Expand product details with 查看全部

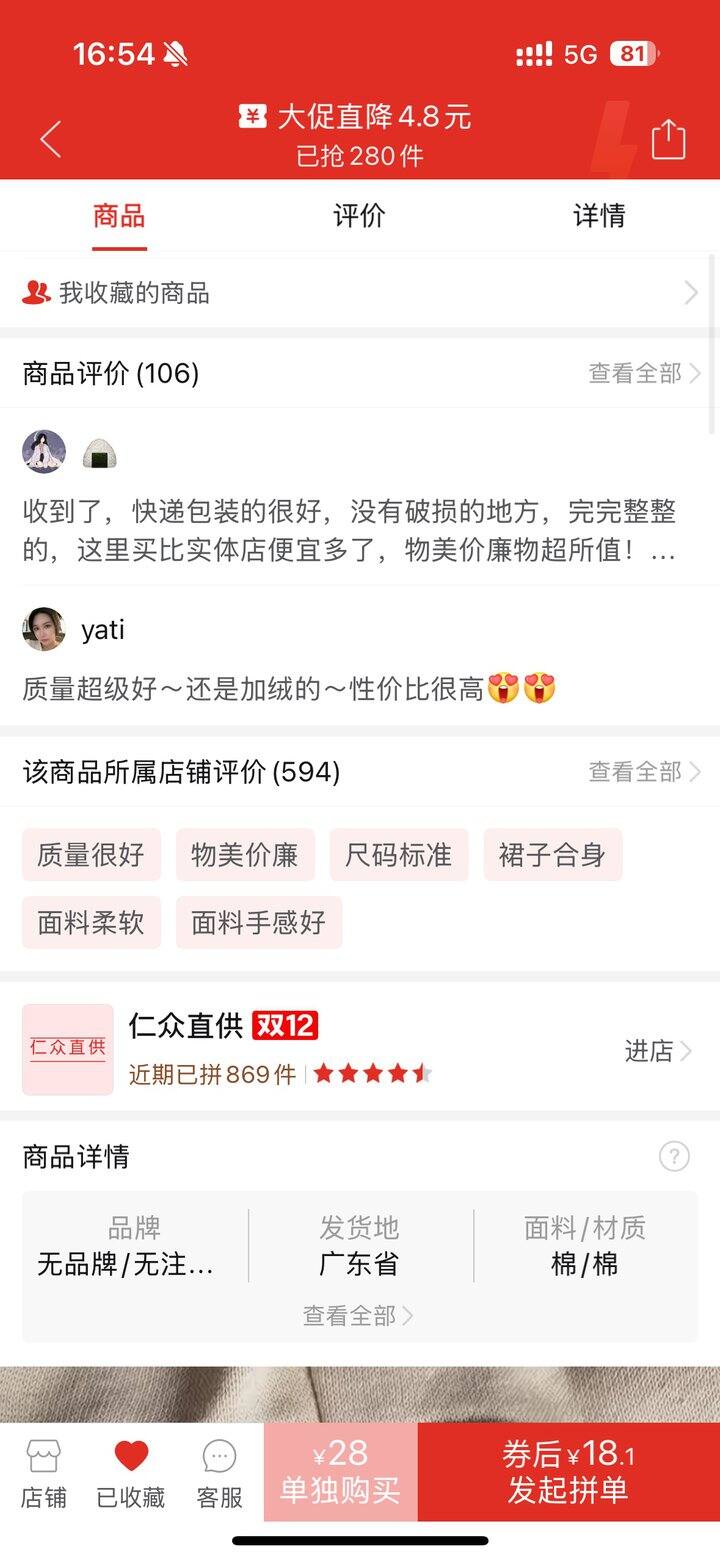pyautogui.click(x=358, y=1315)
